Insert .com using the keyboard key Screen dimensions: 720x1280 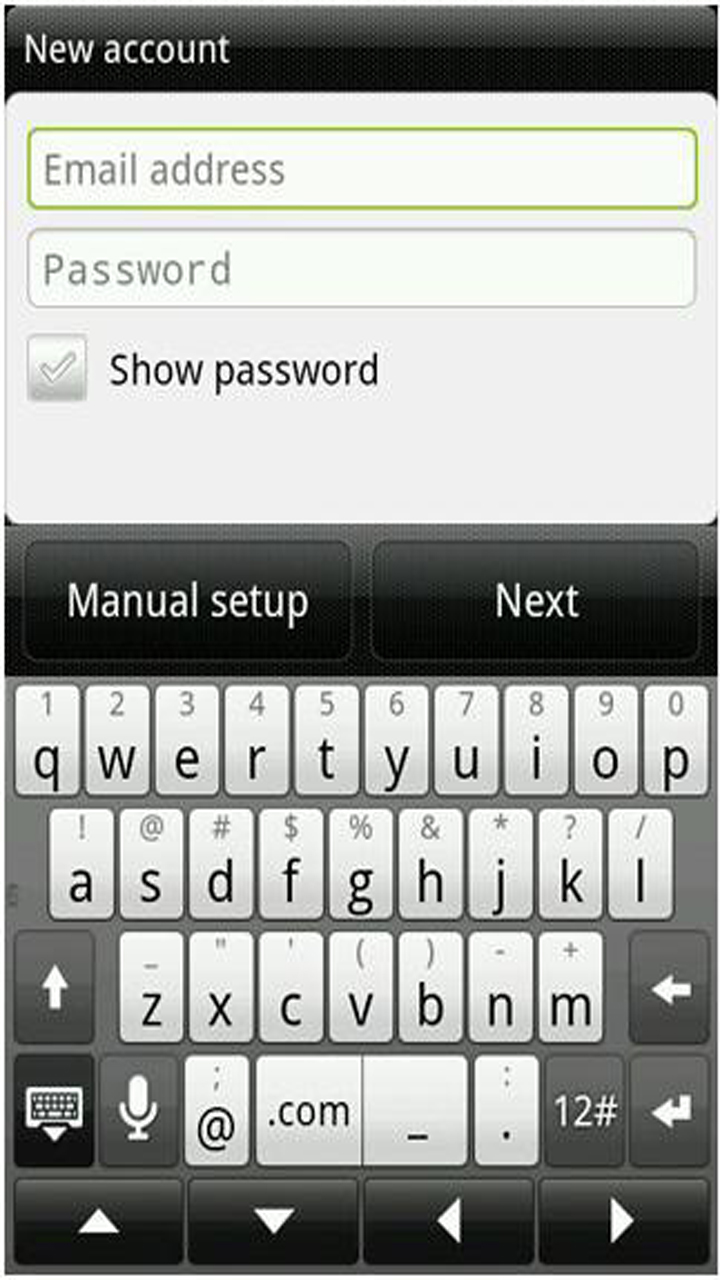click(x=309, y=1111)
